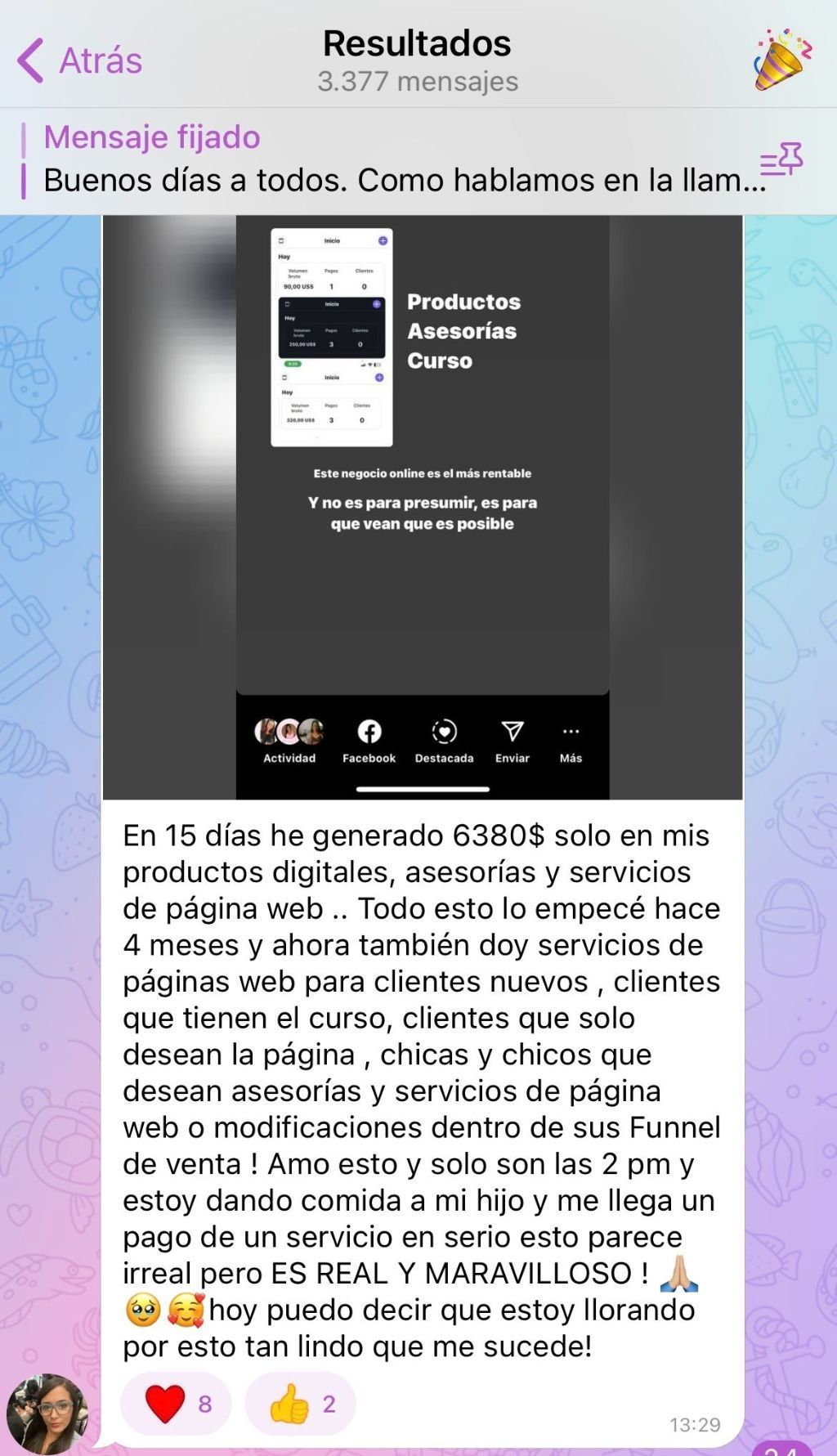Image resolution: width=837 pixels, height=1456 pixels.
Task: Open the sender's profile photo
Action: pos(47,1413)
